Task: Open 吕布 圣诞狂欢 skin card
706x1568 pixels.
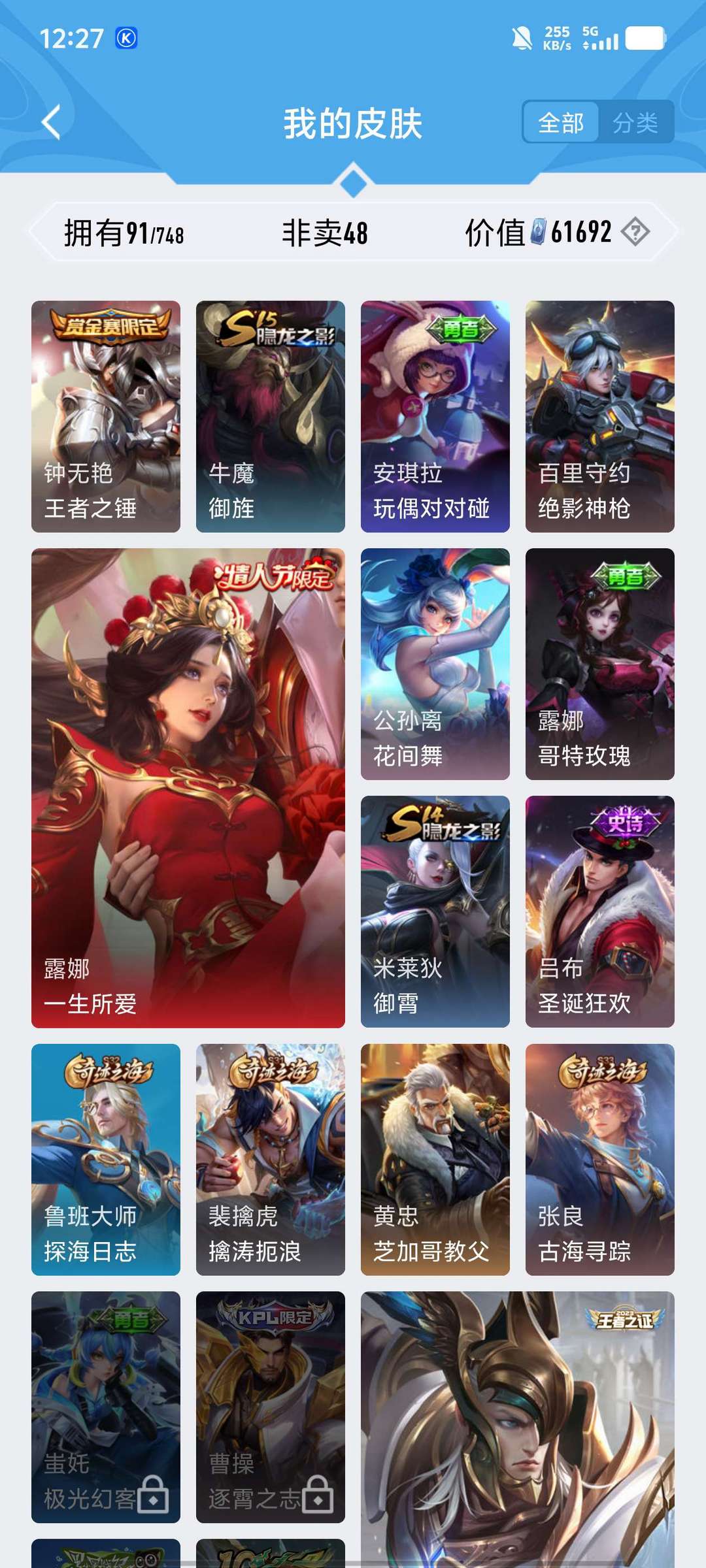Action: point(600,911)
